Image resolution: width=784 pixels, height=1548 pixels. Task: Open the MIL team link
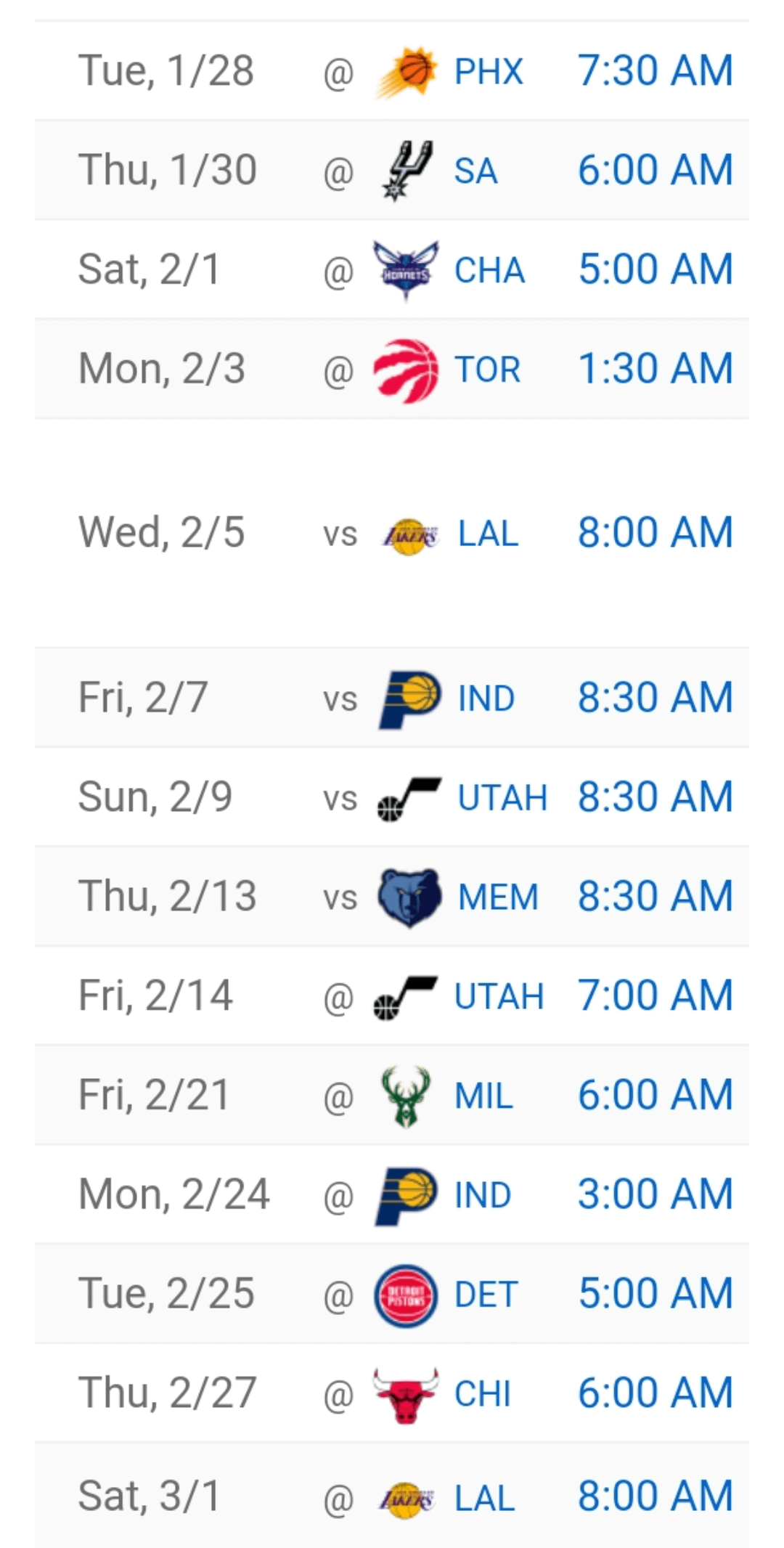click(x=483, y=1096)
